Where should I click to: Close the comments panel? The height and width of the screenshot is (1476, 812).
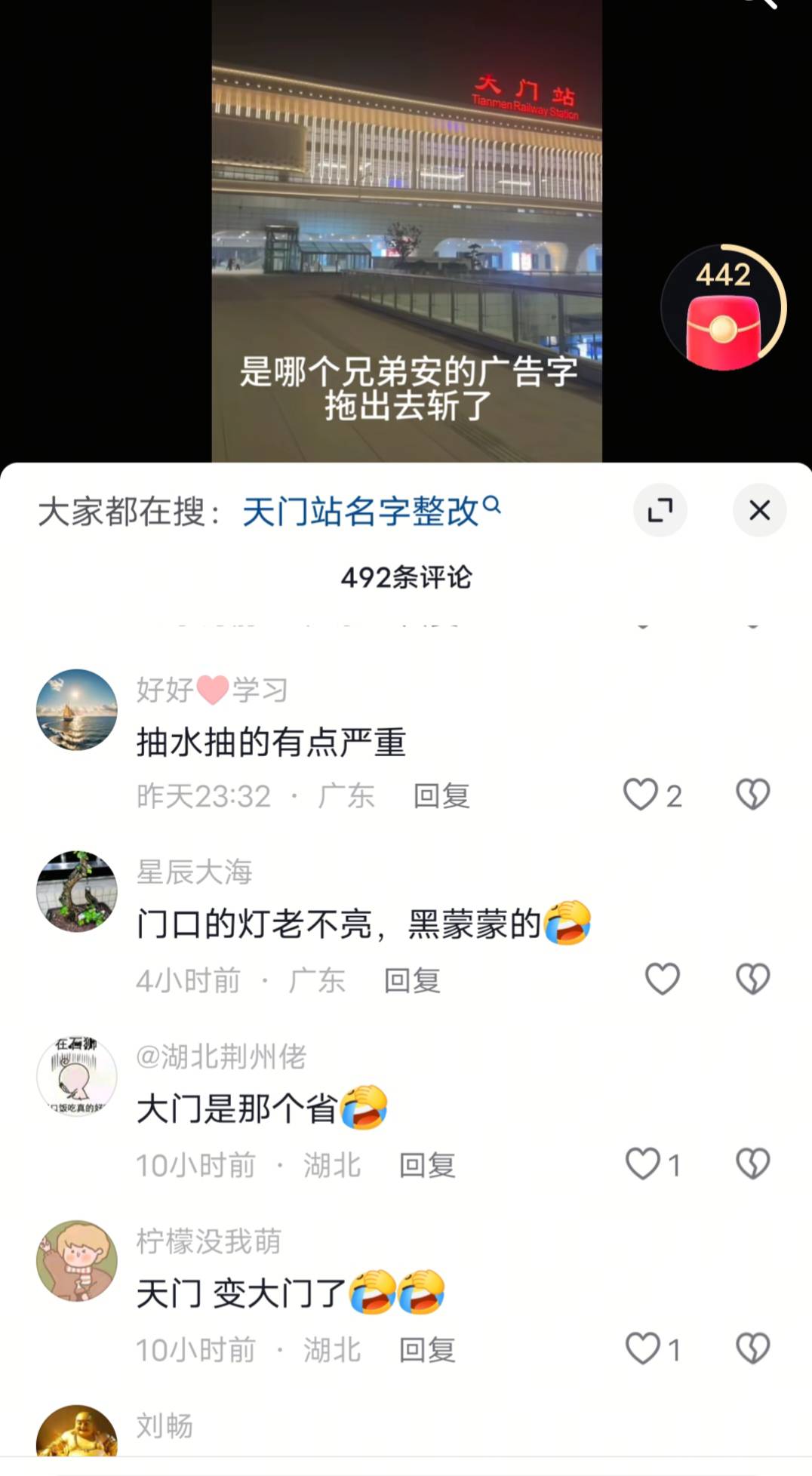click(759, 510)
